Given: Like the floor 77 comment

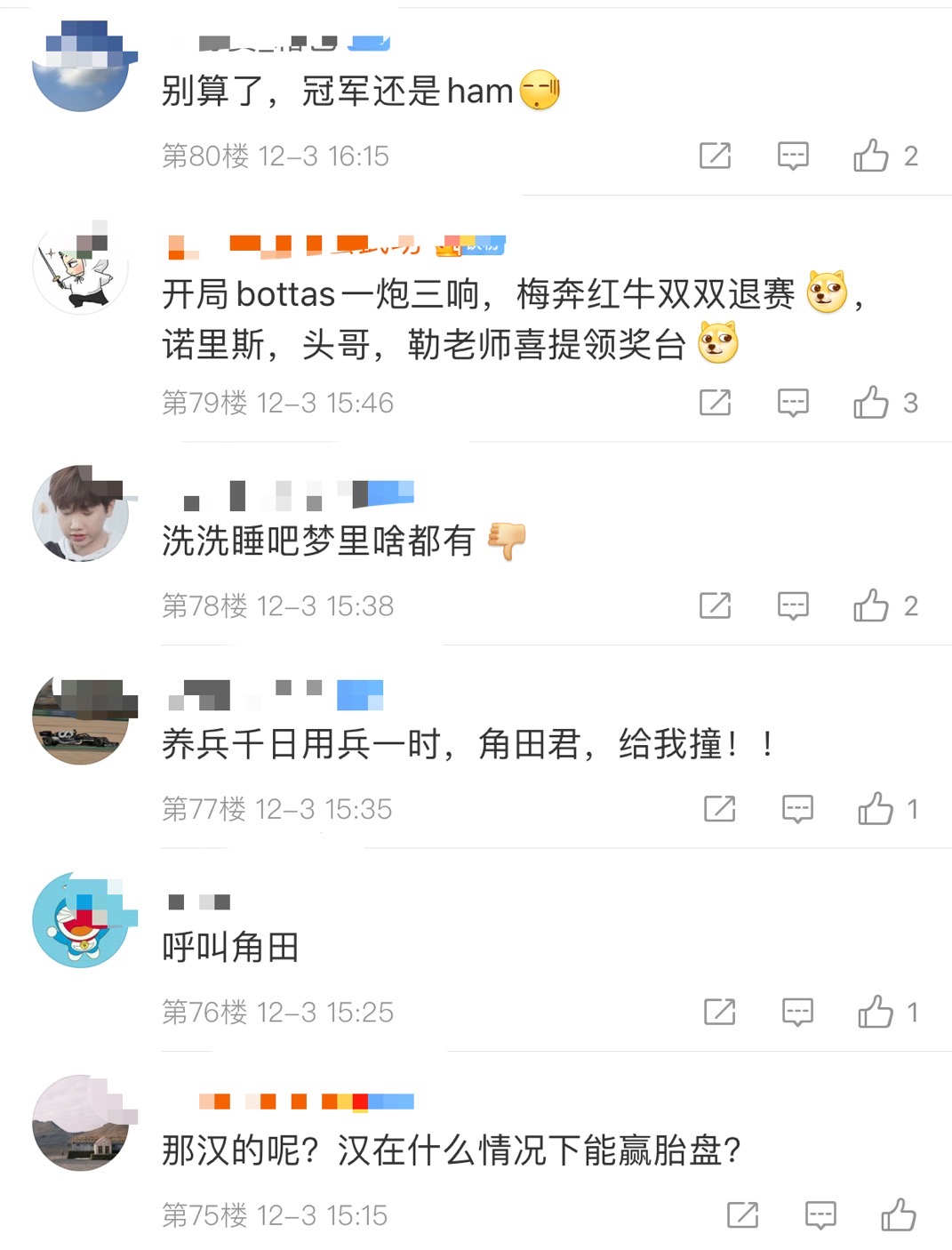Looking at the screenshot, I should coord(876,809).
